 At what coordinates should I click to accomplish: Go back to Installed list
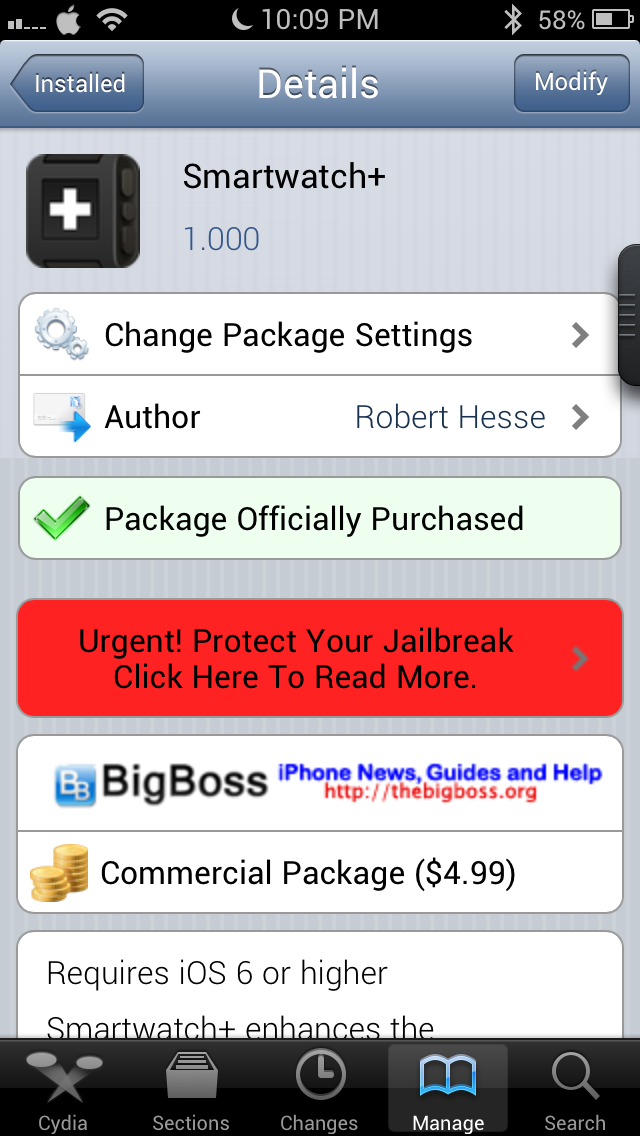click(78, 84)
